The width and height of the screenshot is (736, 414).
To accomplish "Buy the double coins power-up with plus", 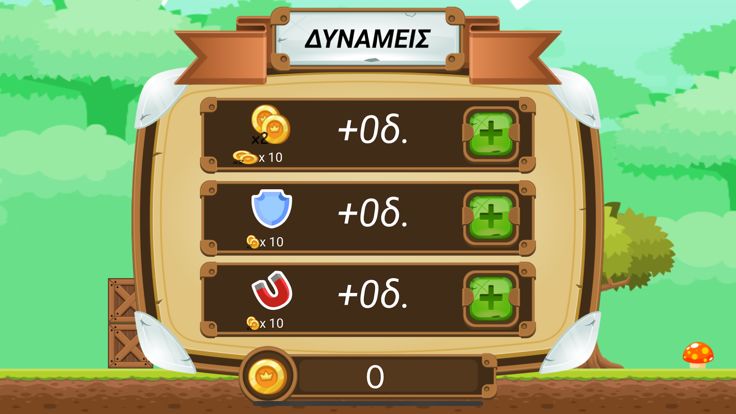I will click(x=490, y=135).
